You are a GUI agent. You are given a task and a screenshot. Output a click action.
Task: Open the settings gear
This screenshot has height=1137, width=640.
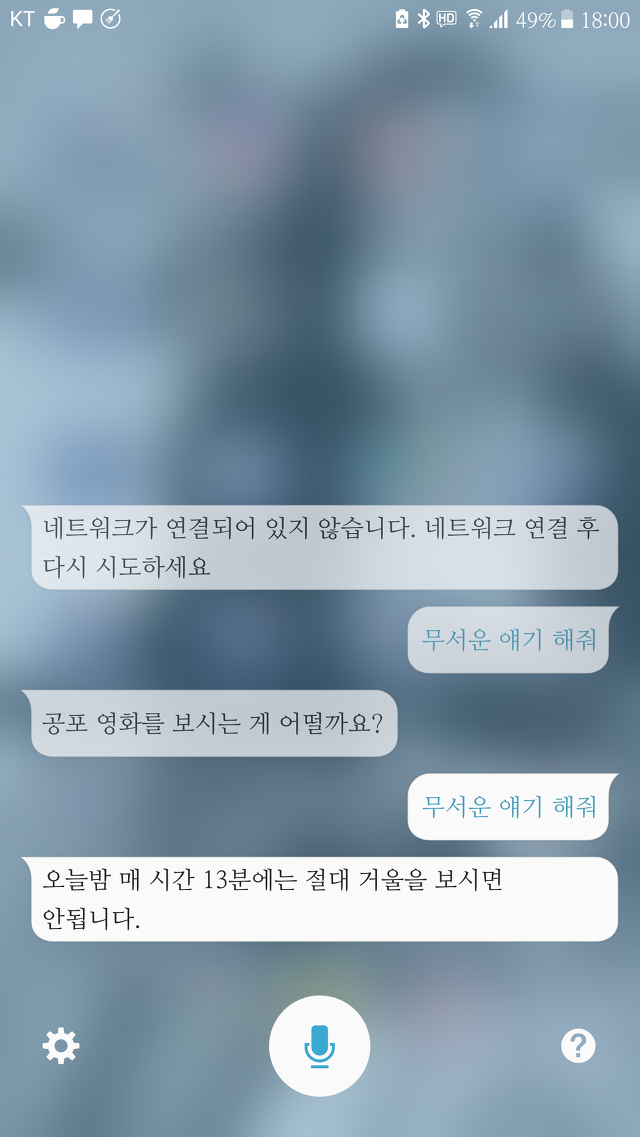click(61, 1046)
